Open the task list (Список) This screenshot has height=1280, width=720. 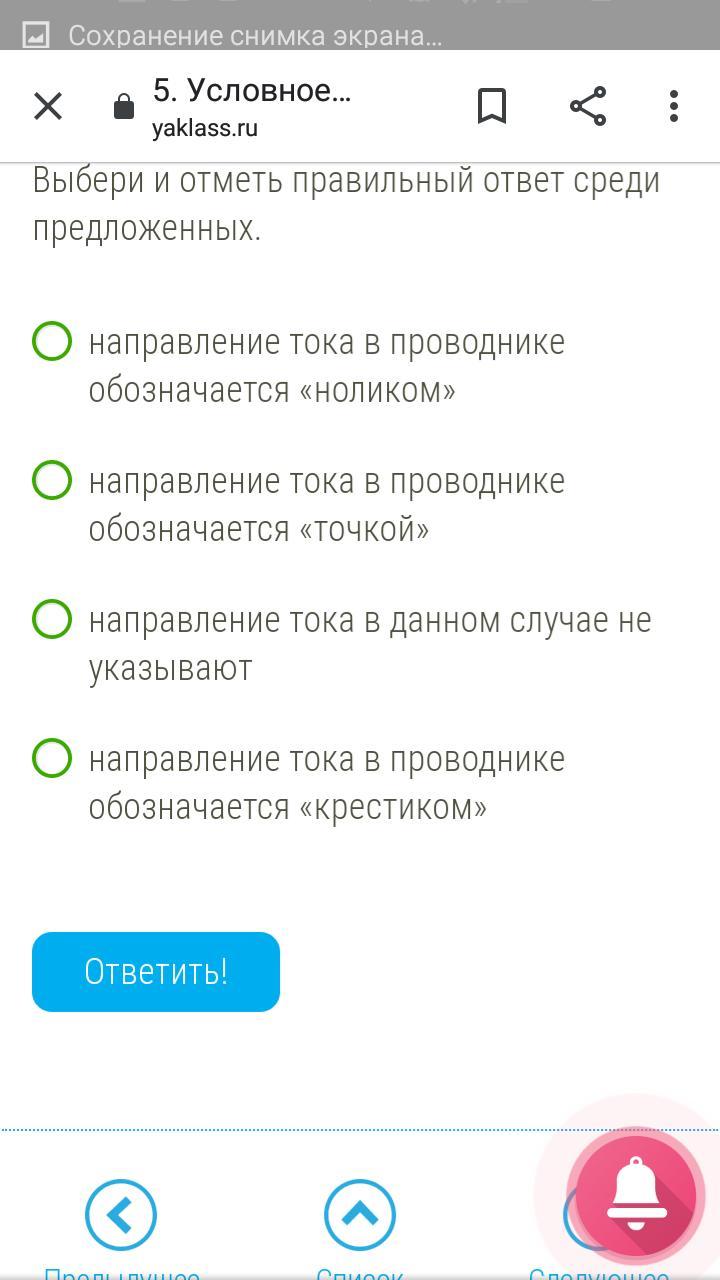pos(360,1215)
